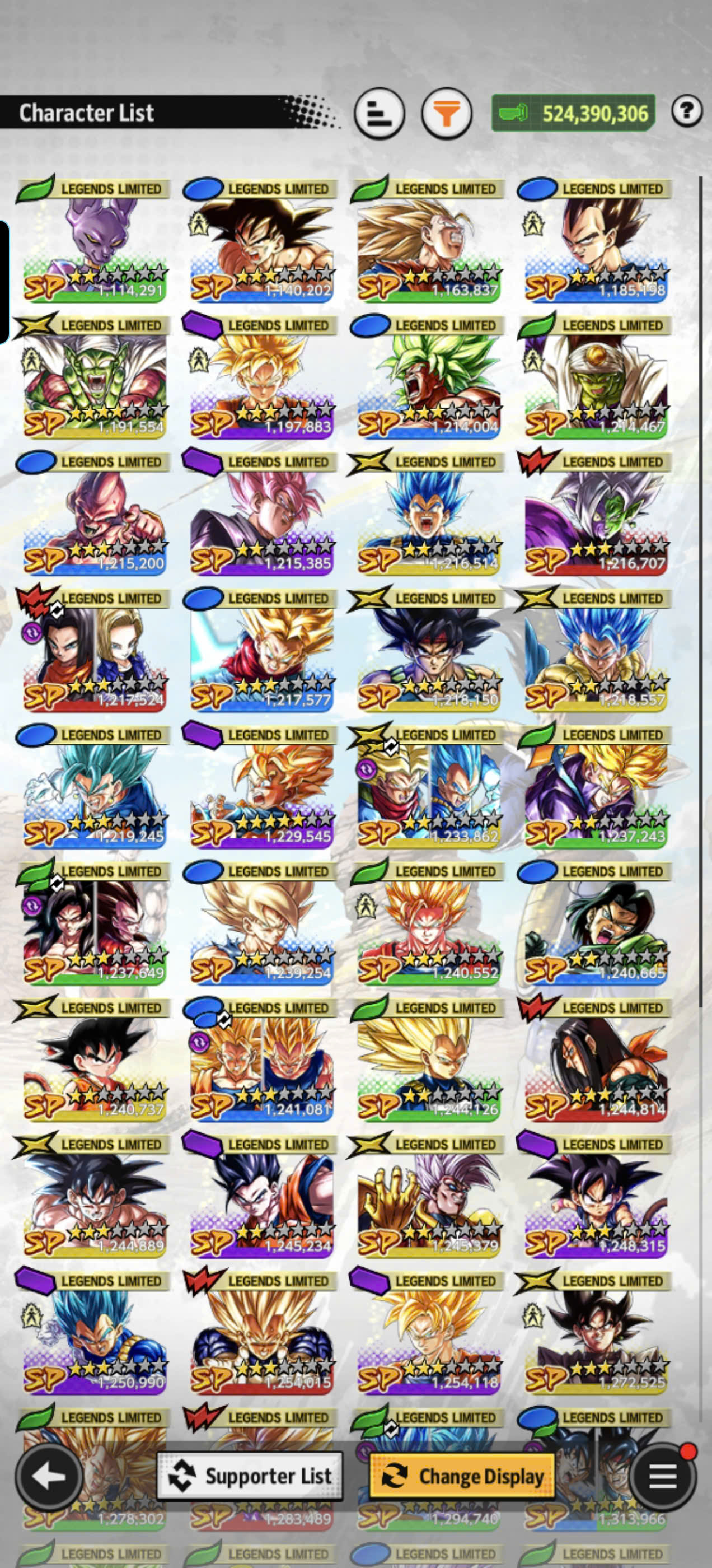Image resolution: width=712 pixels, height=1568 pixels.
Task: Choose the character with 1,241,081 power
Action: pyautogui.click(x=261, y=1060)
